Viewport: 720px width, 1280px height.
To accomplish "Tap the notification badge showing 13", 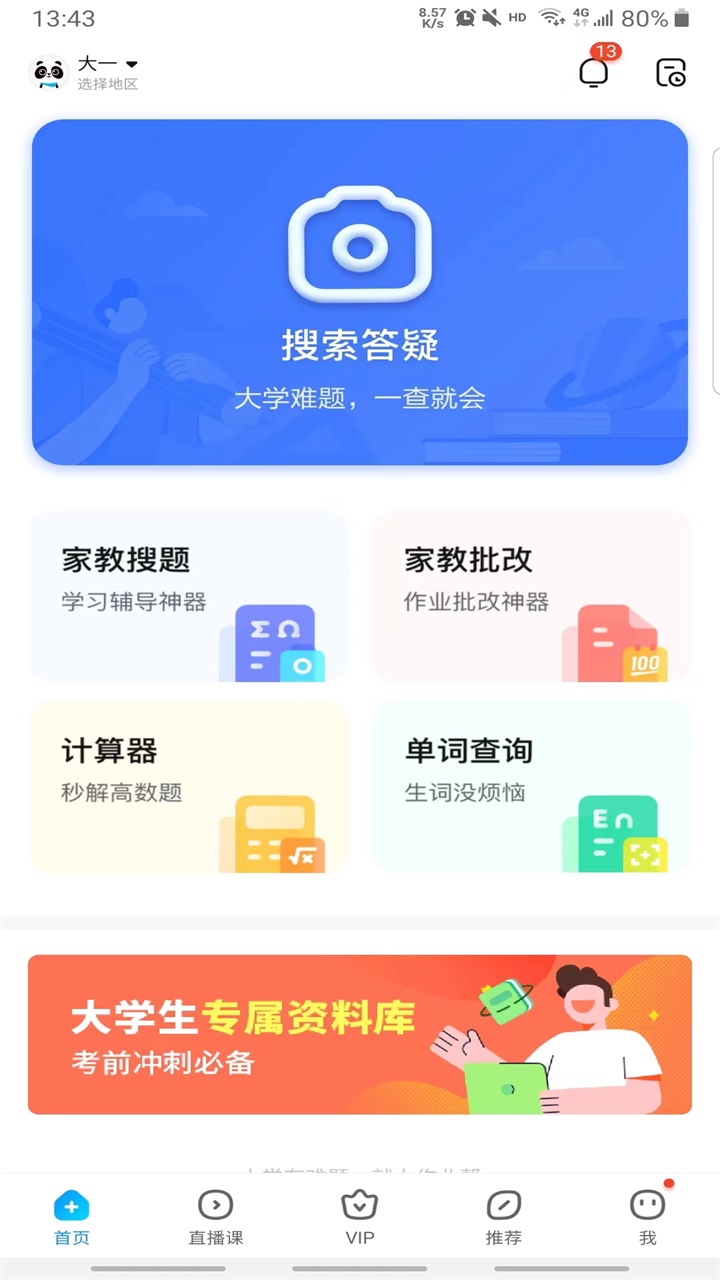I will click(605, 53).
